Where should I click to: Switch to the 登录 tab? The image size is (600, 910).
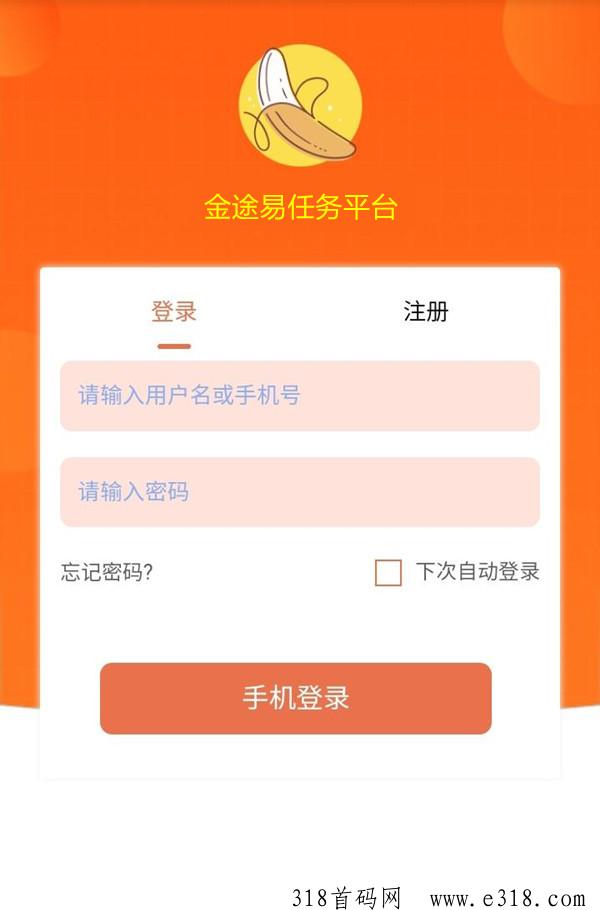point(174,312)
